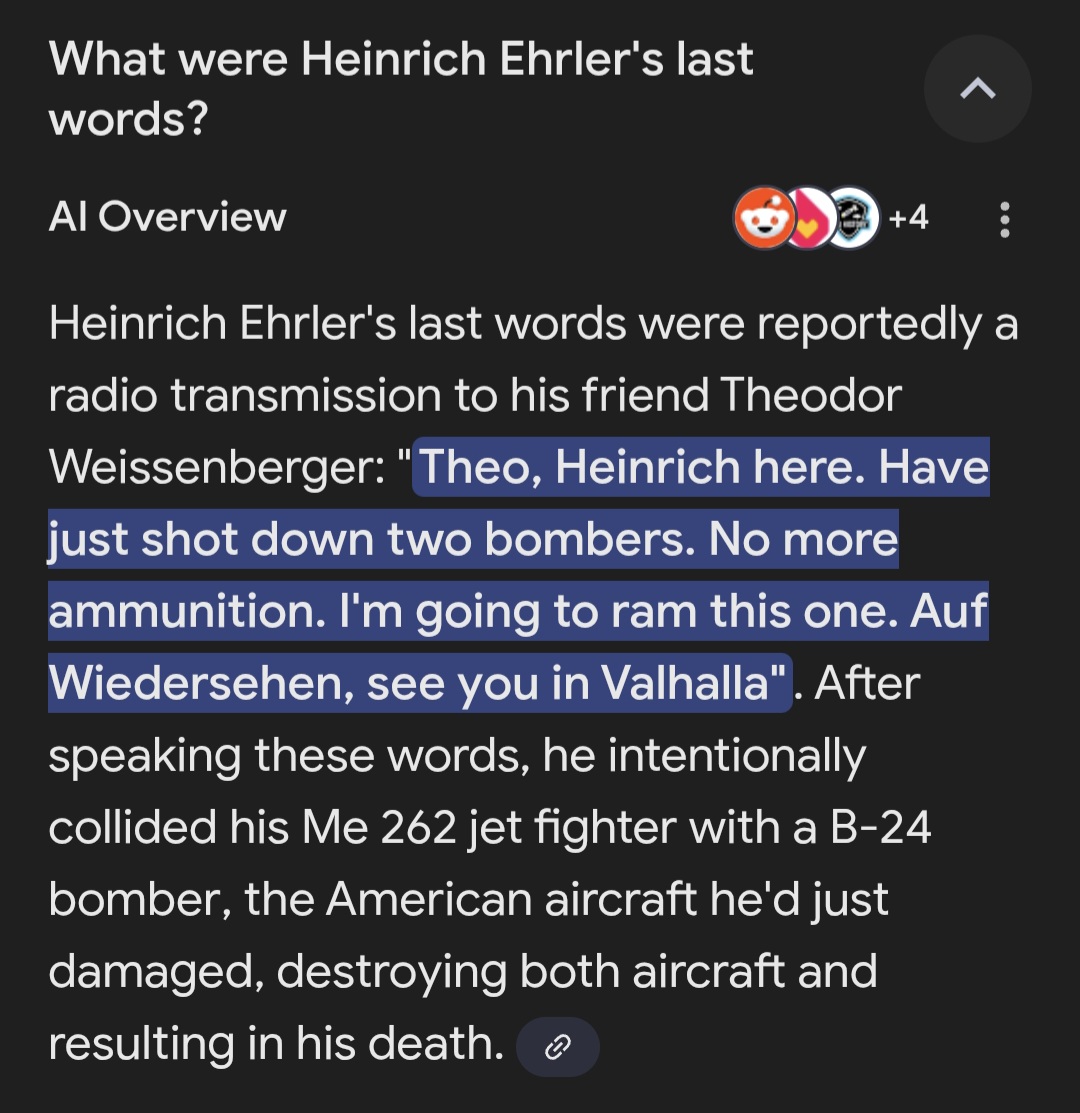
Task: Open the AI Overview three-dot menu
Action: (x=1004, y=219)
